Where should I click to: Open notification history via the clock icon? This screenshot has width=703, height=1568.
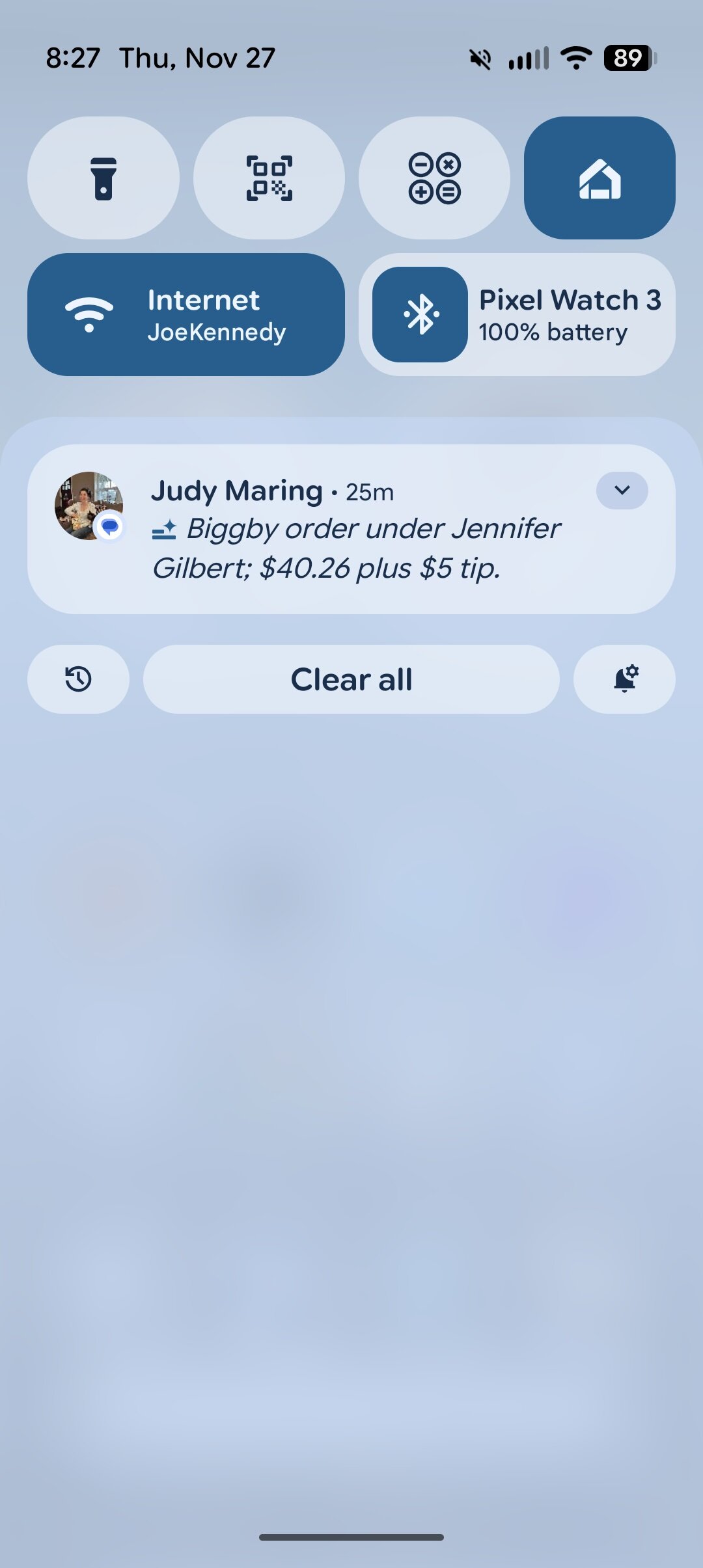click(x=78, y=679)
